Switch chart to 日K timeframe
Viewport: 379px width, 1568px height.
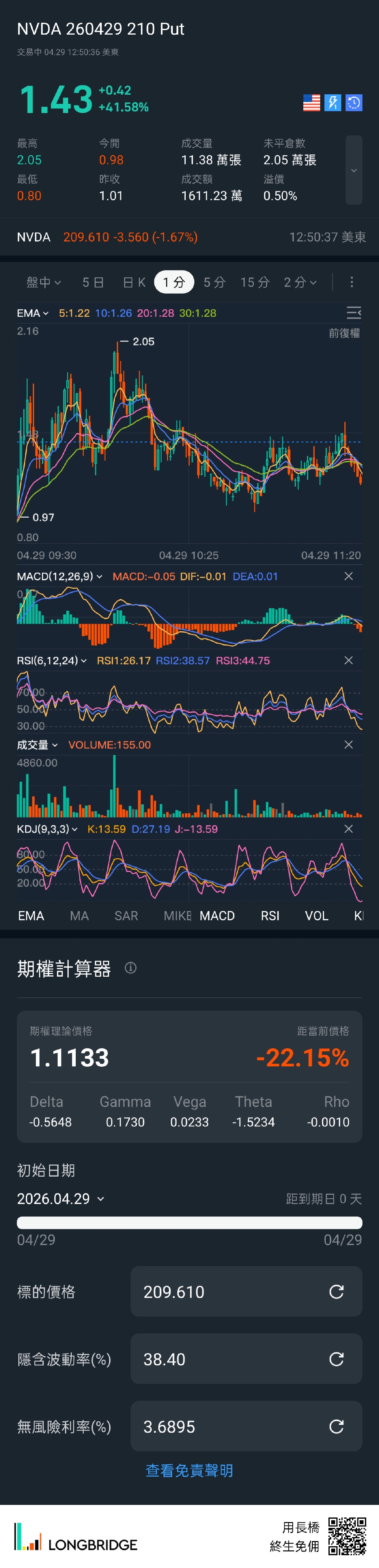(x=134, y=282)
